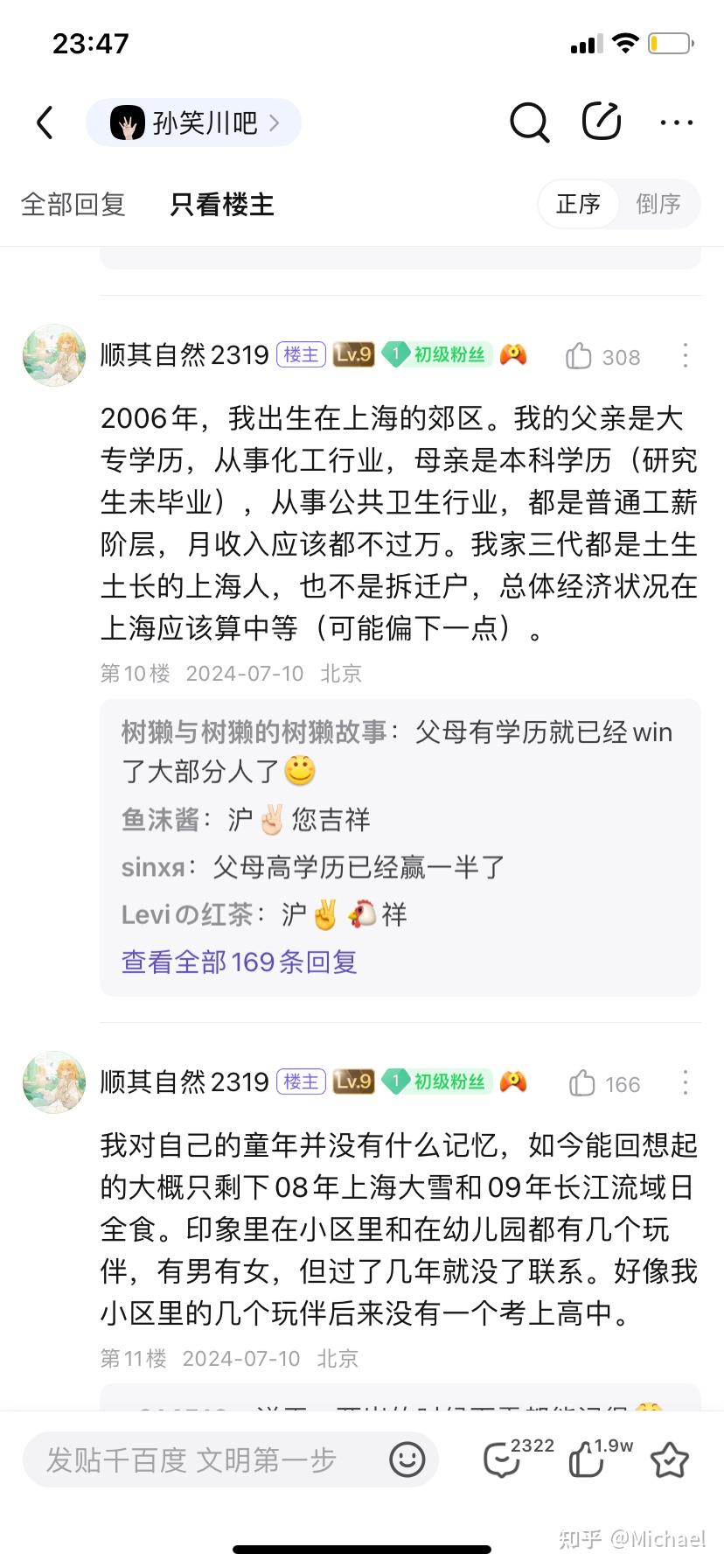Open more options for the 11th floor post

pos(686,1082)
